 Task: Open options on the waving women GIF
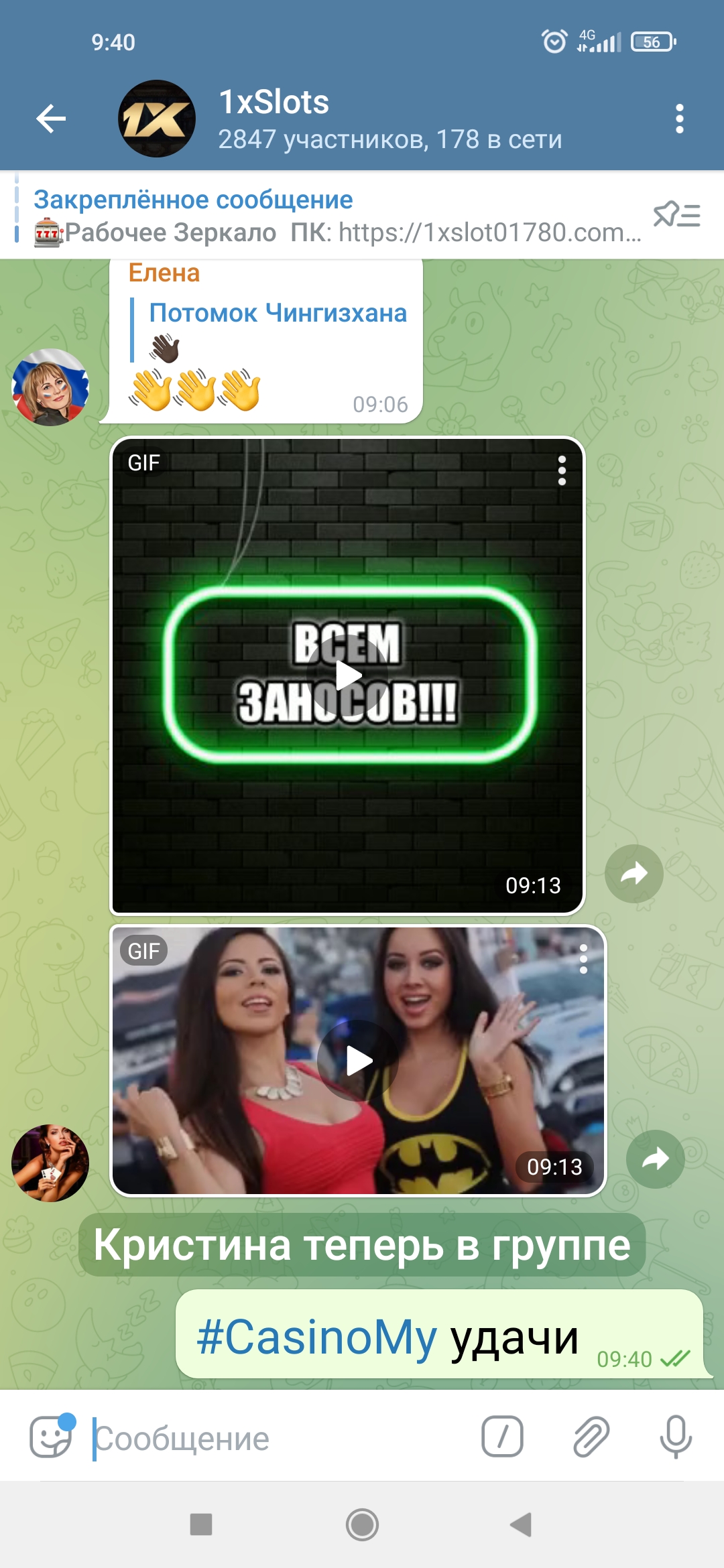[x=583, y=959]
